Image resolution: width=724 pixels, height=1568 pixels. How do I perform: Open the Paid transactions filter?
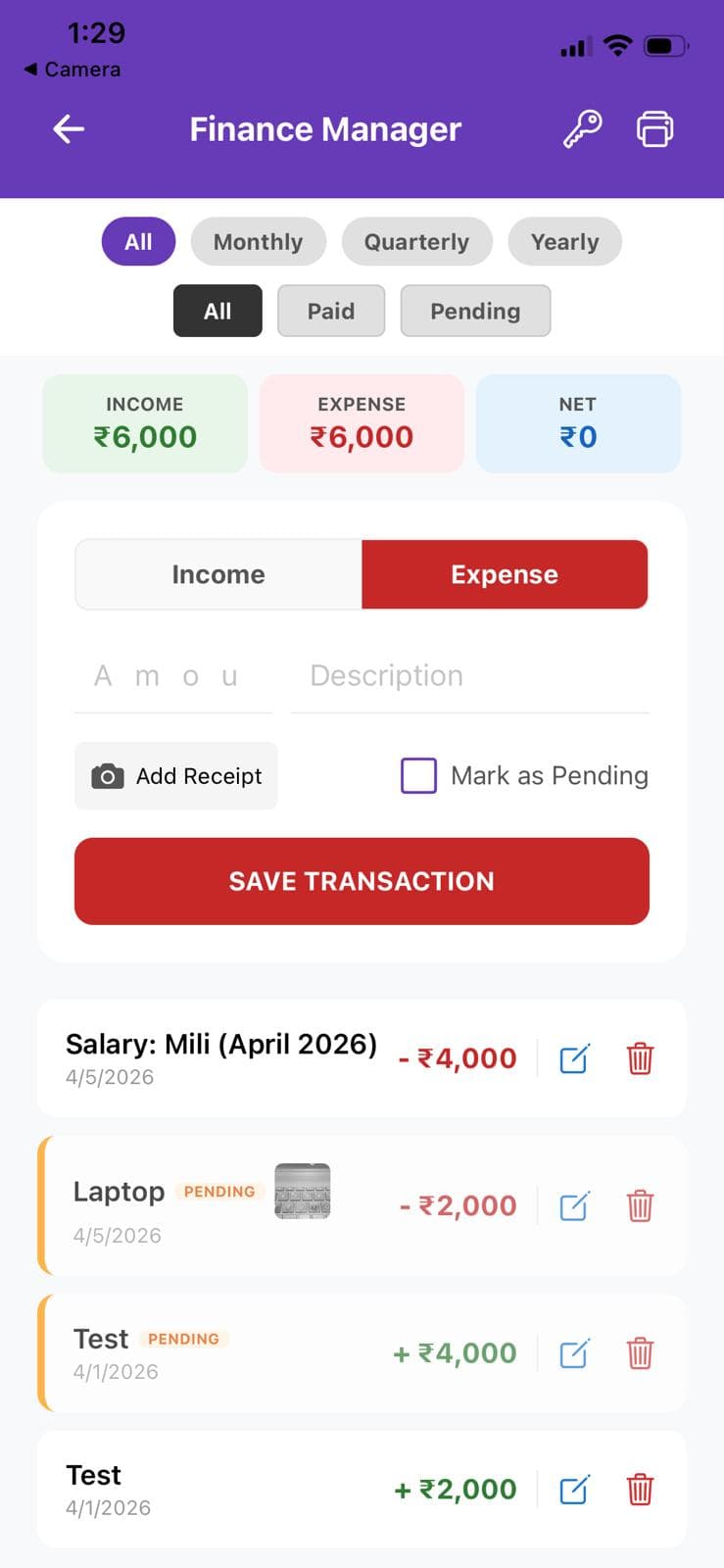tap(331, 311)
